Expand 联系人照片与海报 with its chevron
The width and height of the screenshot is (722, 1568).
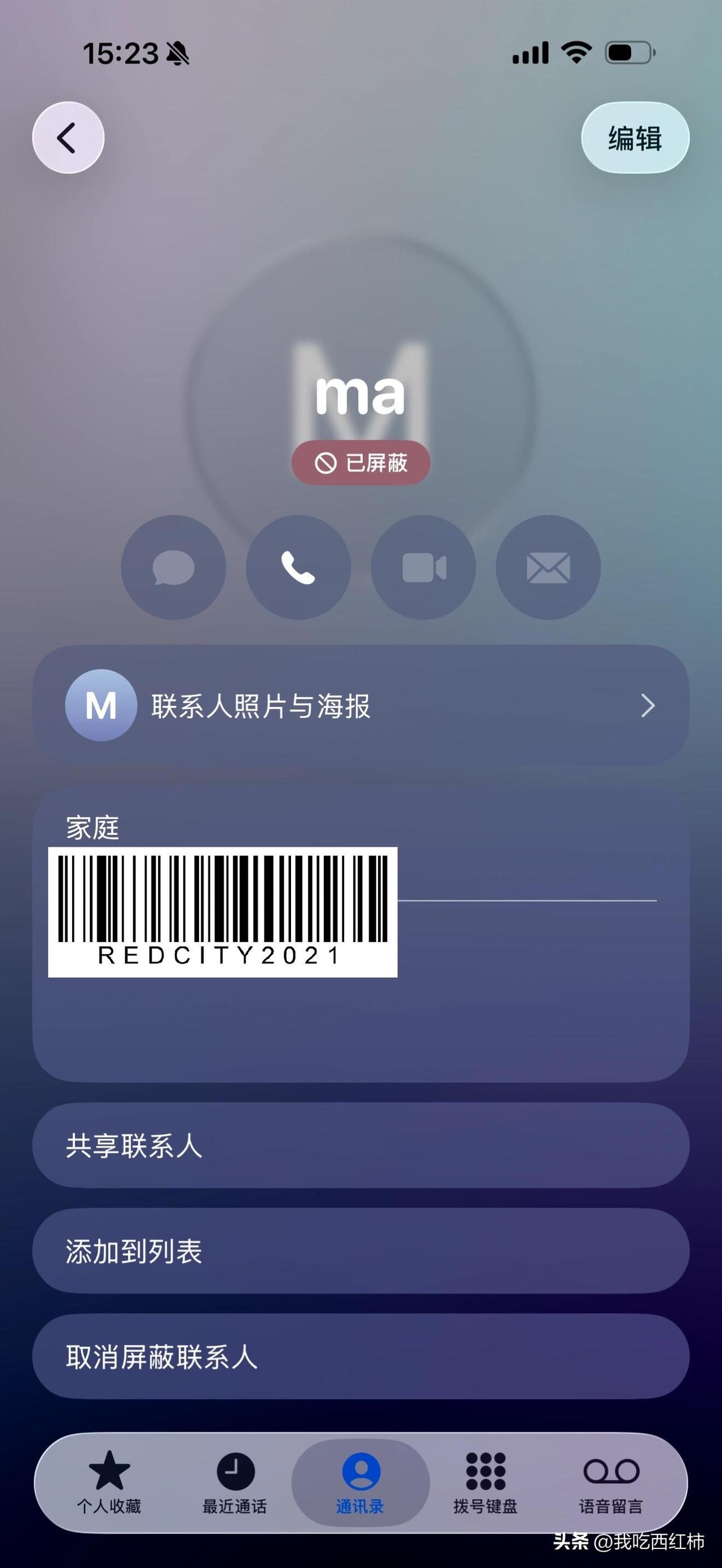click(647, 706)
